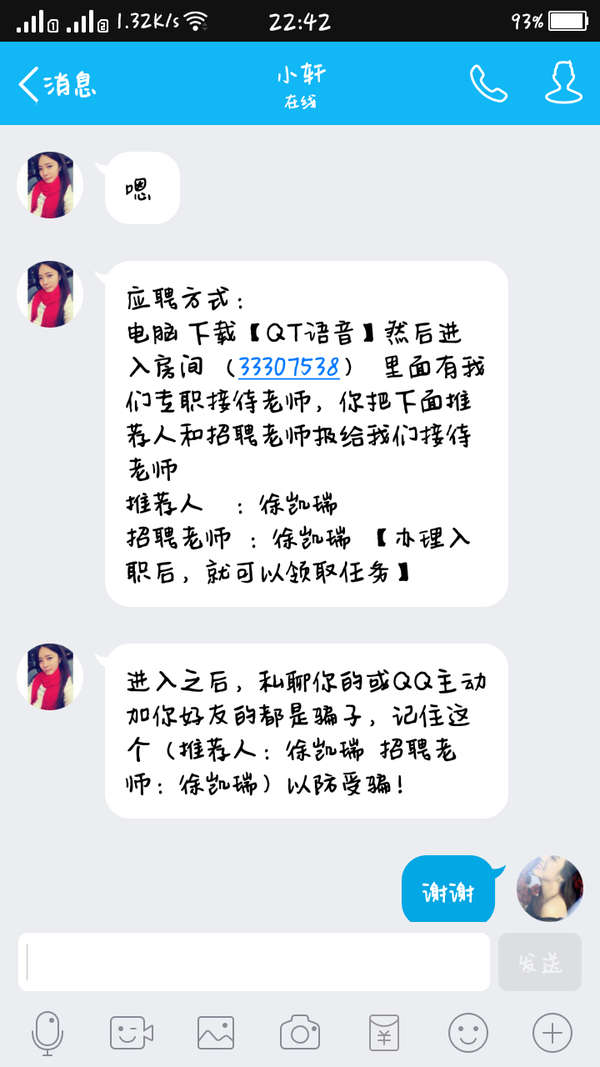
Task: Tap 小轩's avatar beside 嗯 message
Action: (x=51, y=185)
